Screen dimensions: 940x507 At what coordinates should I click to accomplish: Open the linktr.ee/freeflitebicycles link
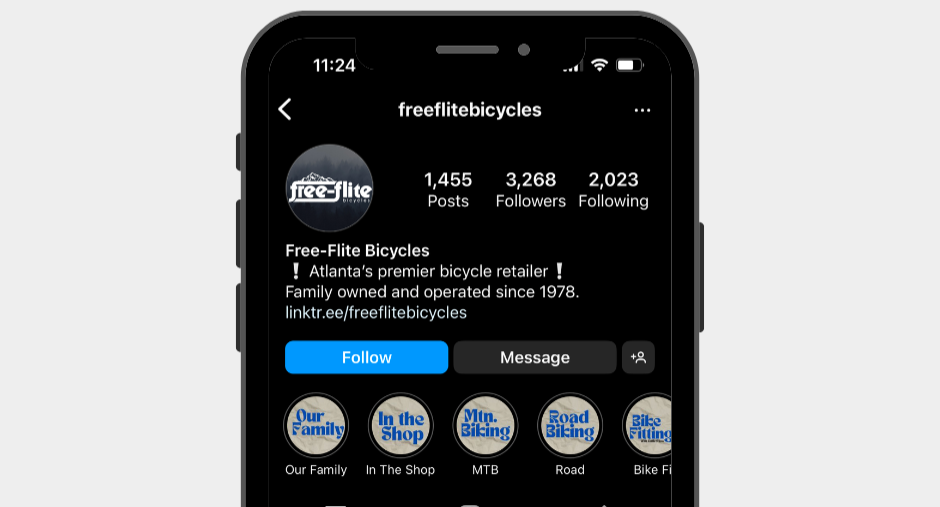376,312
